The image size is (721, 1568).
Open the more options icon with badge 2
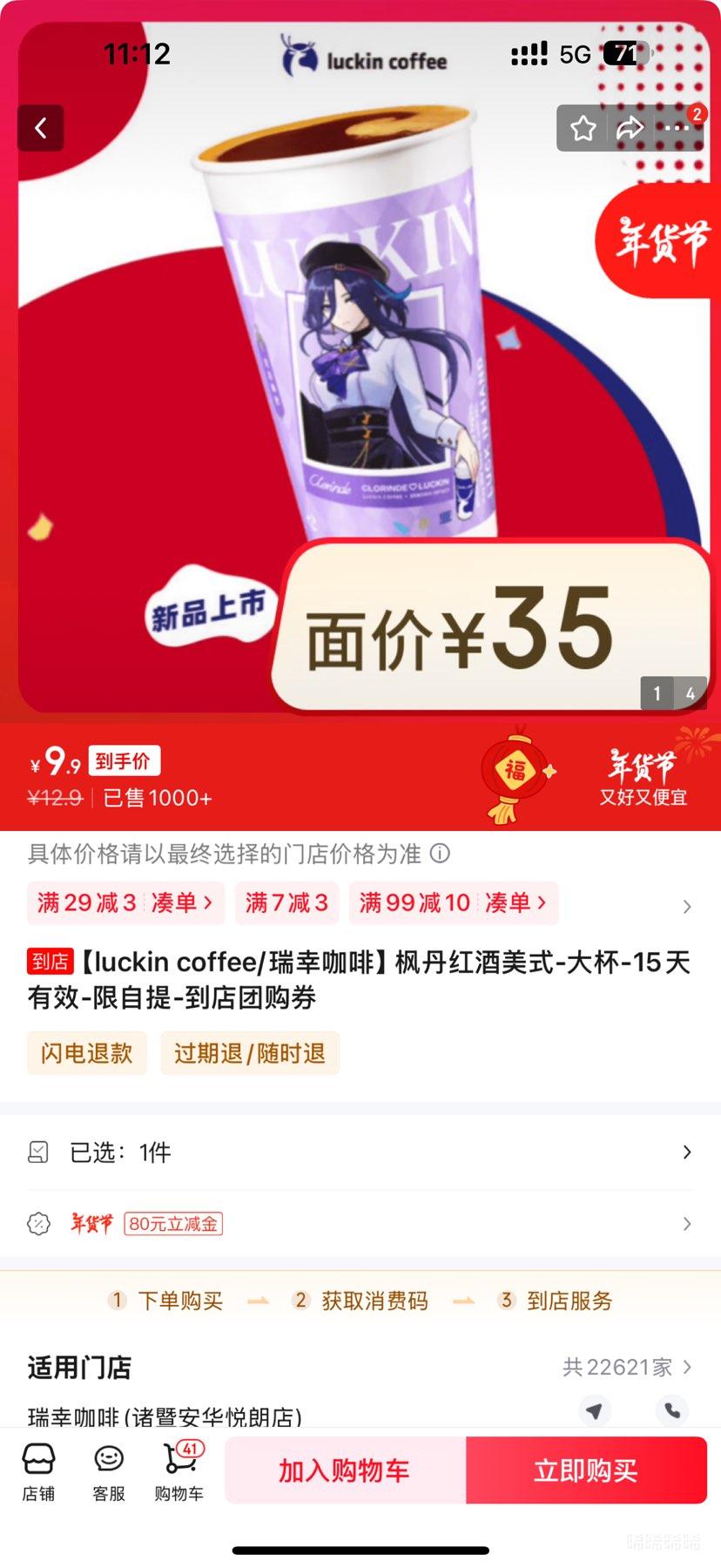(x=676, y=127)
